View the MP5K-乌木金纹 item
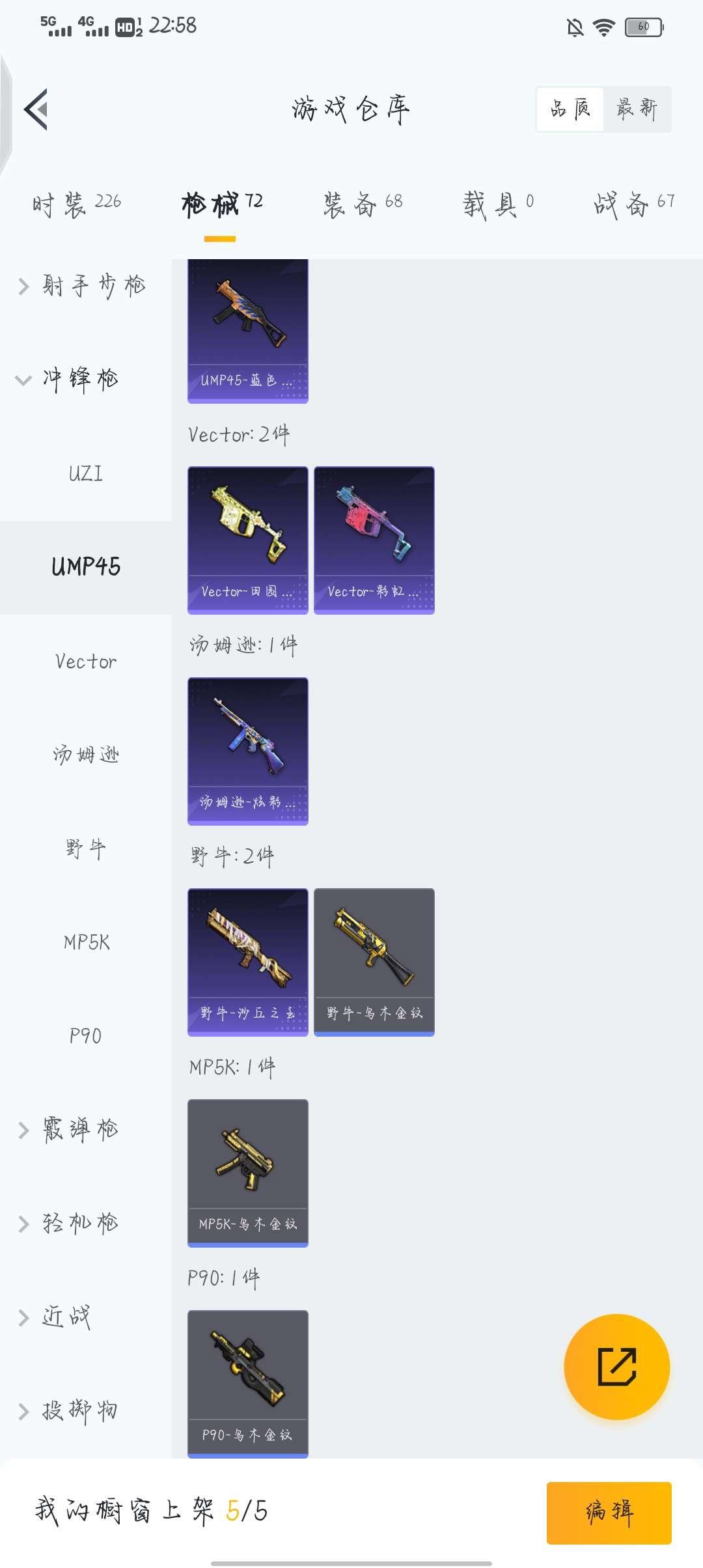The height and width of the screenshot is (1568, 703). coord(247,1173)
